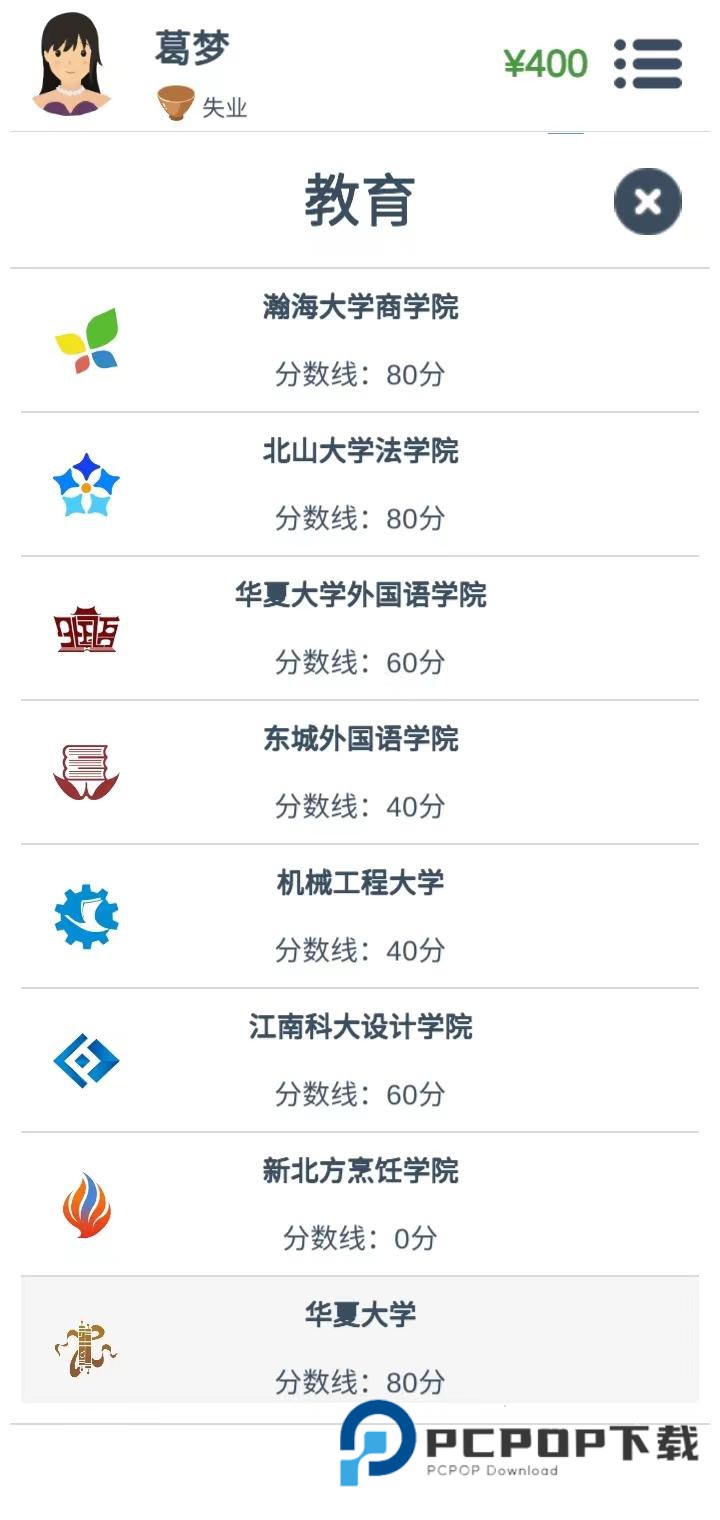Open 华夏大学外国语学院 via its red emblem
This screenshot has height=1520, width=720.
point(88,628)
